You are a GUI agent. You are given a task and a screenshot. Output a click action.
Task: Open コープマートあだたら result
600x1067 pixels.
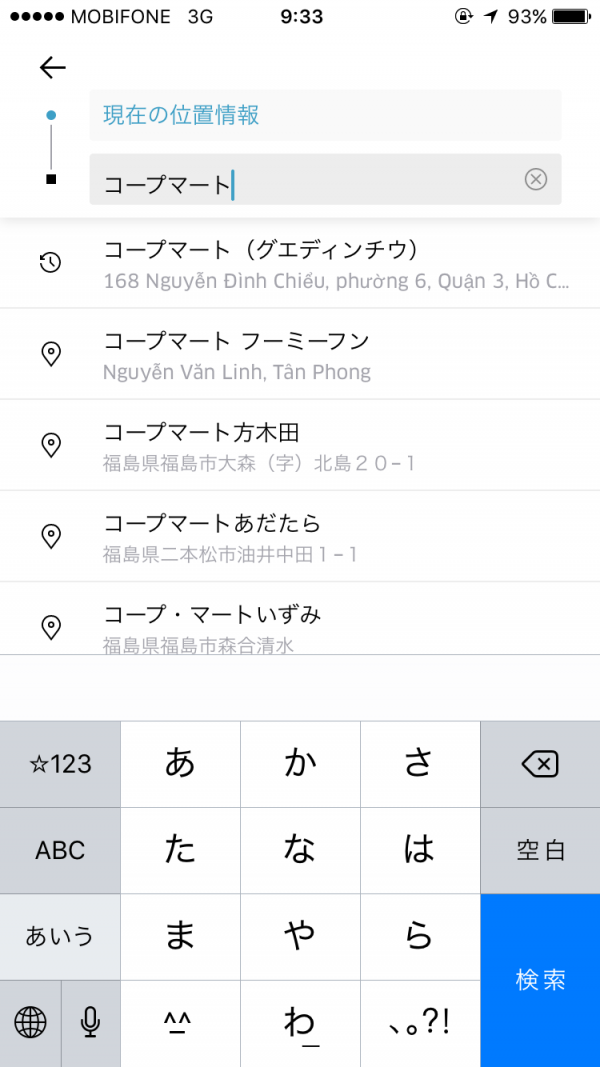[300, 536]
